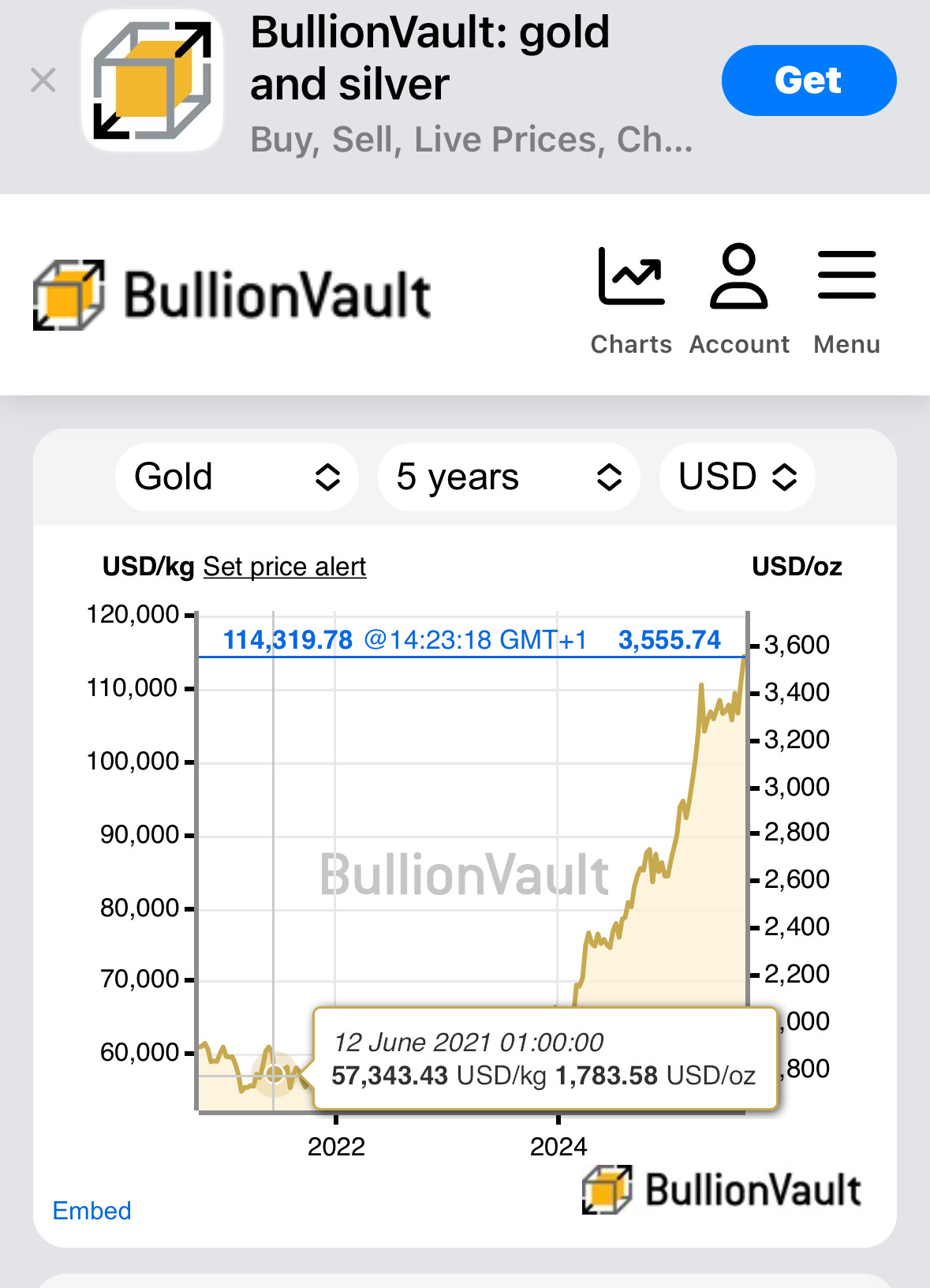Dismiss the BullionVault app banner

[43, 80]
